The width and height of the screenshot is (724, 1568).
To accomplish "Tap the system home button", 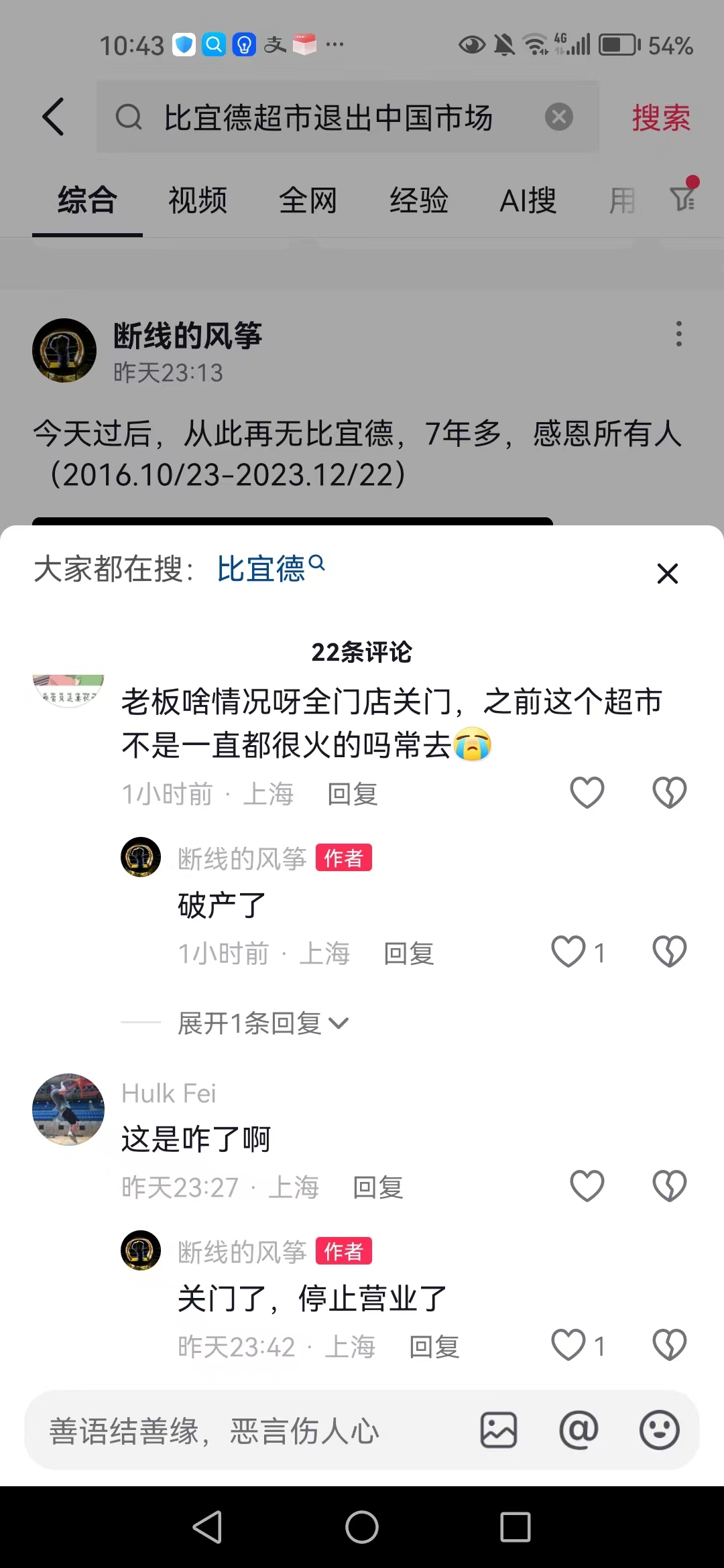I will (362, 1527).
